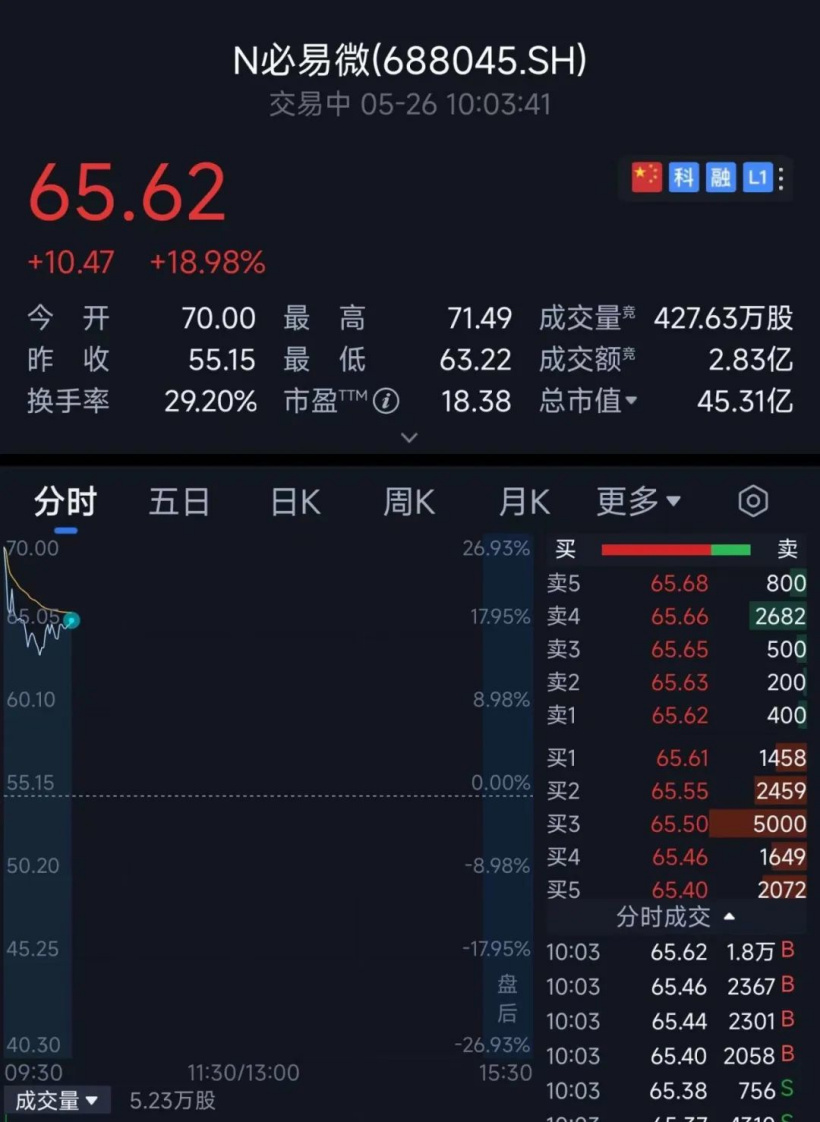The image size is (820, 1122).
Task: Open the 日K chart tab
Action: coord(296,501)
